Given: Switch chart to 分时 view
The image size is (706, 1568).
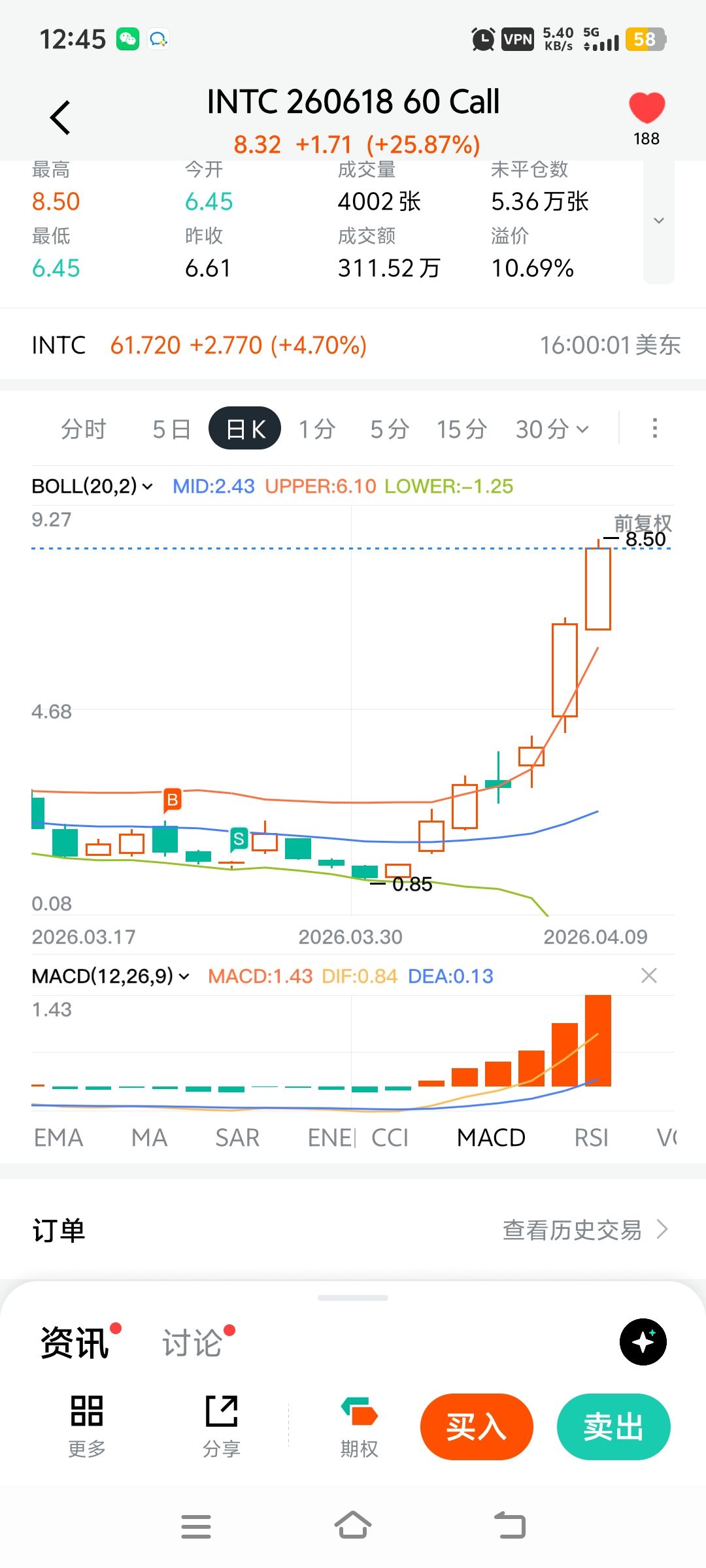Looking at the screenshot, I should (x=84, y=429).
